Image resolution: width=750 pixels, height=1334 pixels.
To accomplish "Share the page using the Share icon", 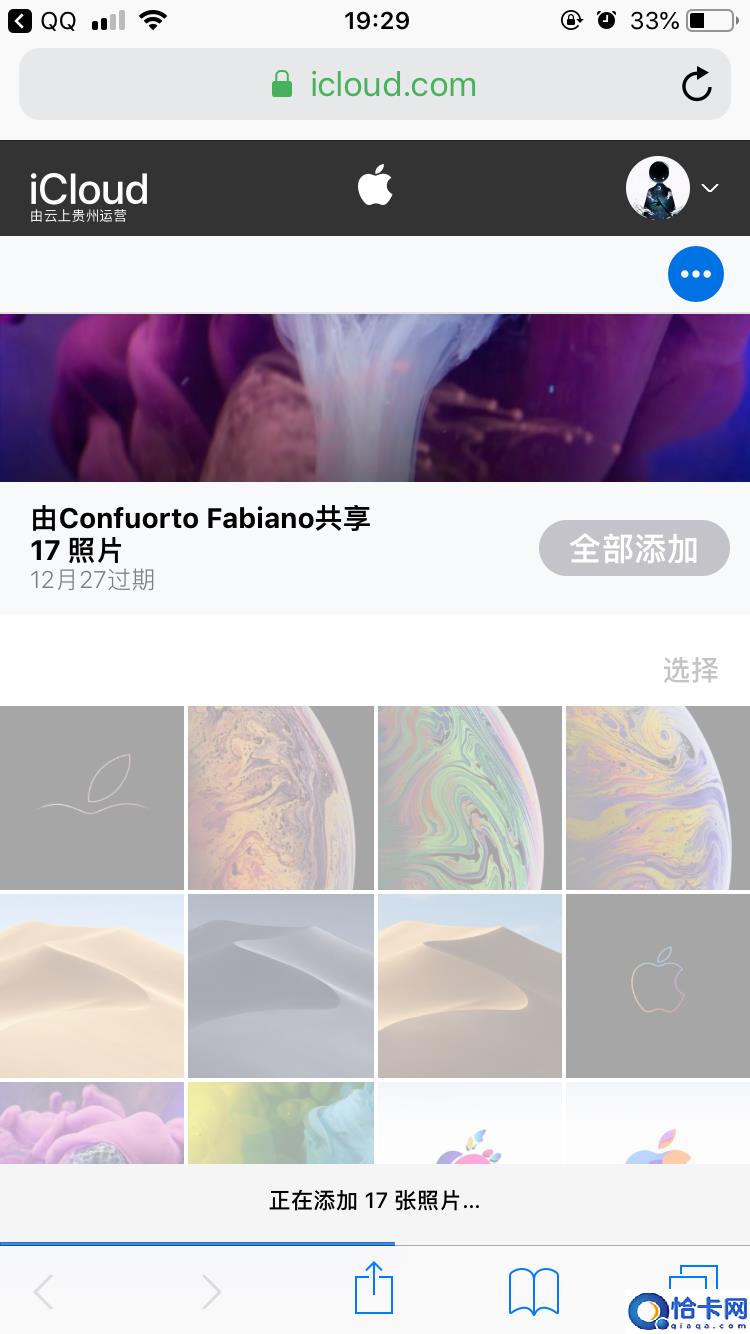I will click(373, 1290).
